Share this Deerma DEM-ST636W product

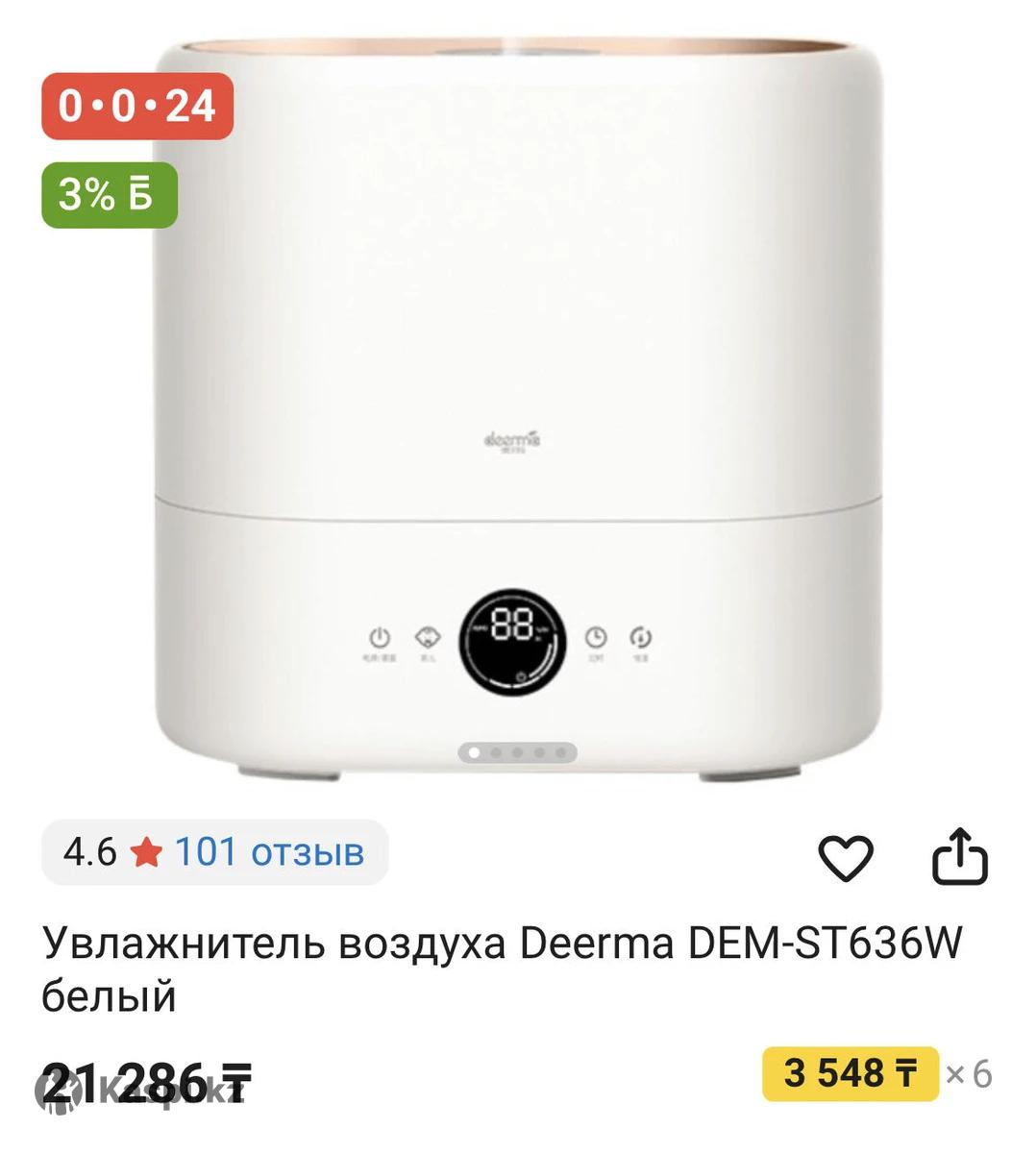[960, 857]
